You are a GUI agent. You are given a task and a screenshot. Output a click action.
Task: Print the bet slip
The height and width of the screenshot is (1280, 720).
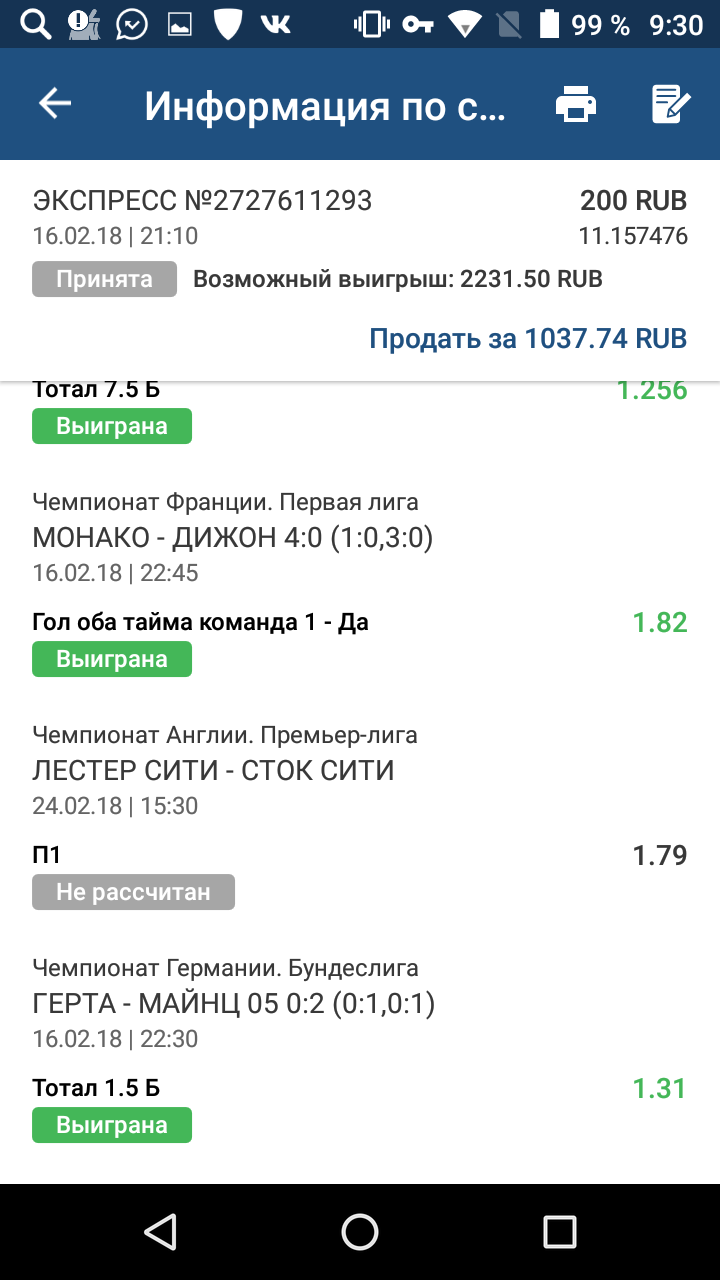(576, 104)
